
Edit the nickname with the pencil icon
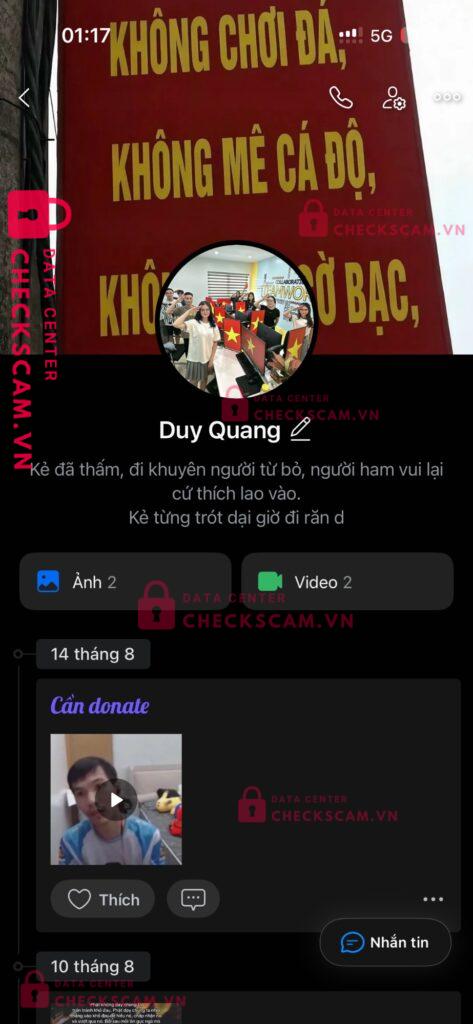(301, 429)
